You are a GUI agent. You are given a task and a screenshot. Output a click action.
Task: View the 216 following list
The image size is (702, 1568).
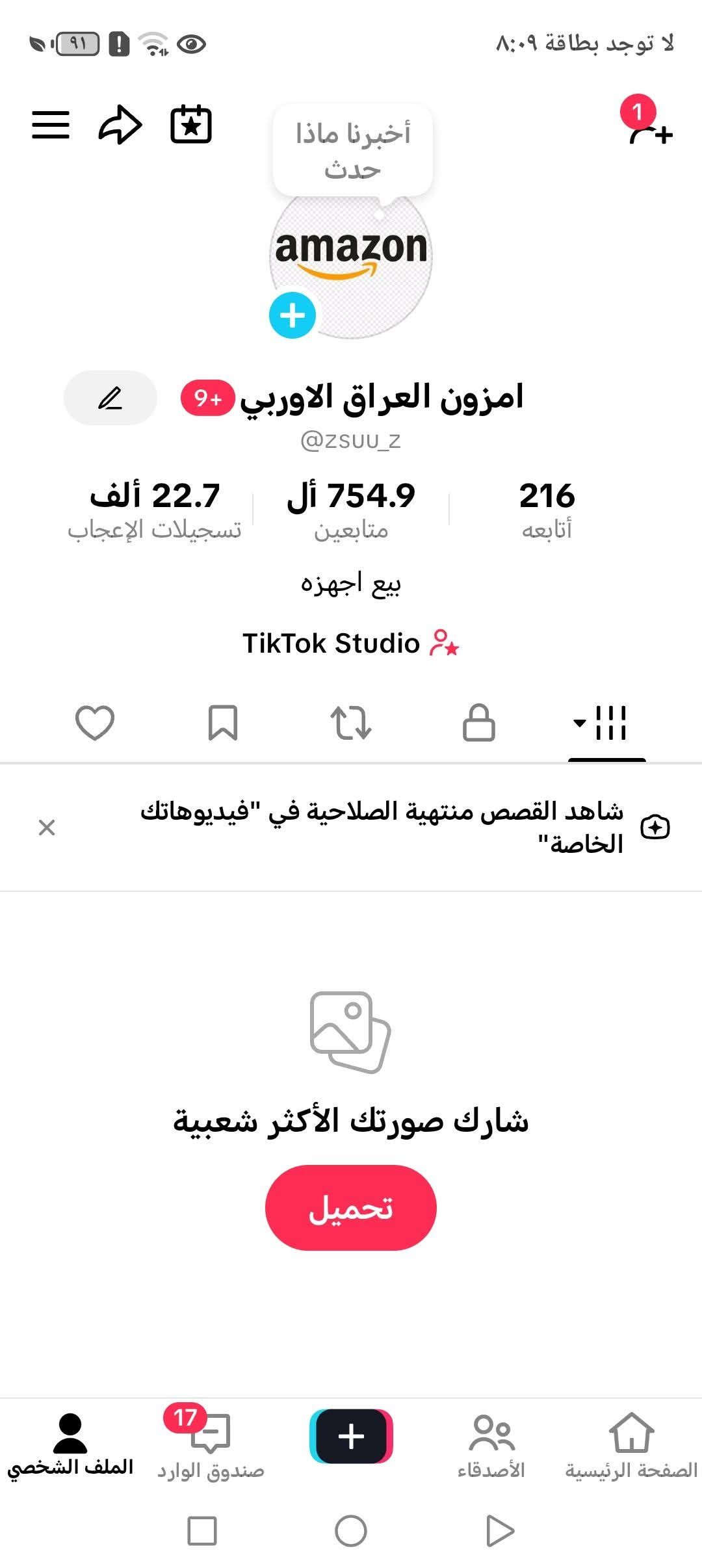[547, 510]
